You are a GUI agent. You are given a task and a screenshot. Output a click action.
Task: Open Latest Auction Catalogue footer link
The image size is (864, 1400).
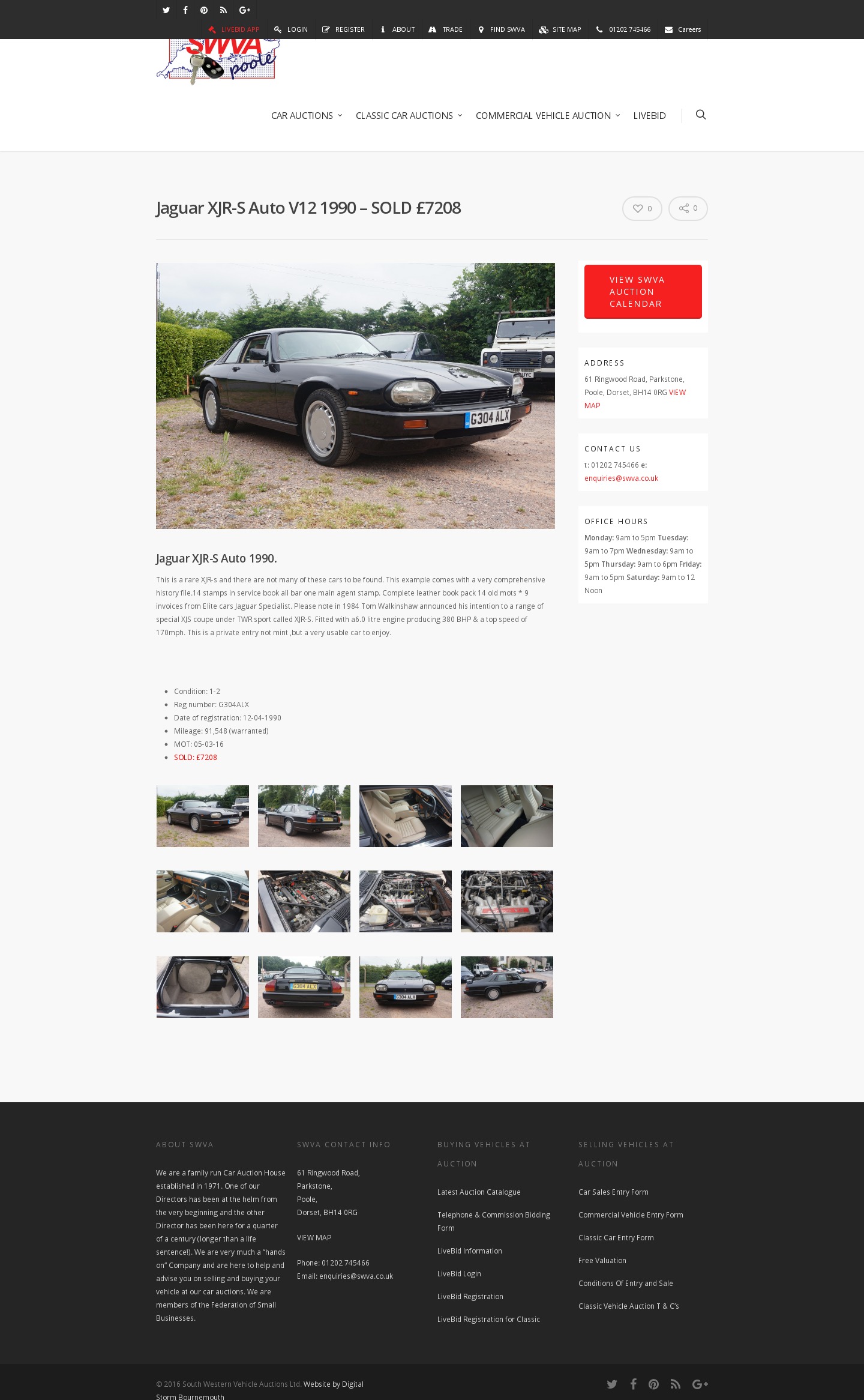click(x=479, y=1192)
